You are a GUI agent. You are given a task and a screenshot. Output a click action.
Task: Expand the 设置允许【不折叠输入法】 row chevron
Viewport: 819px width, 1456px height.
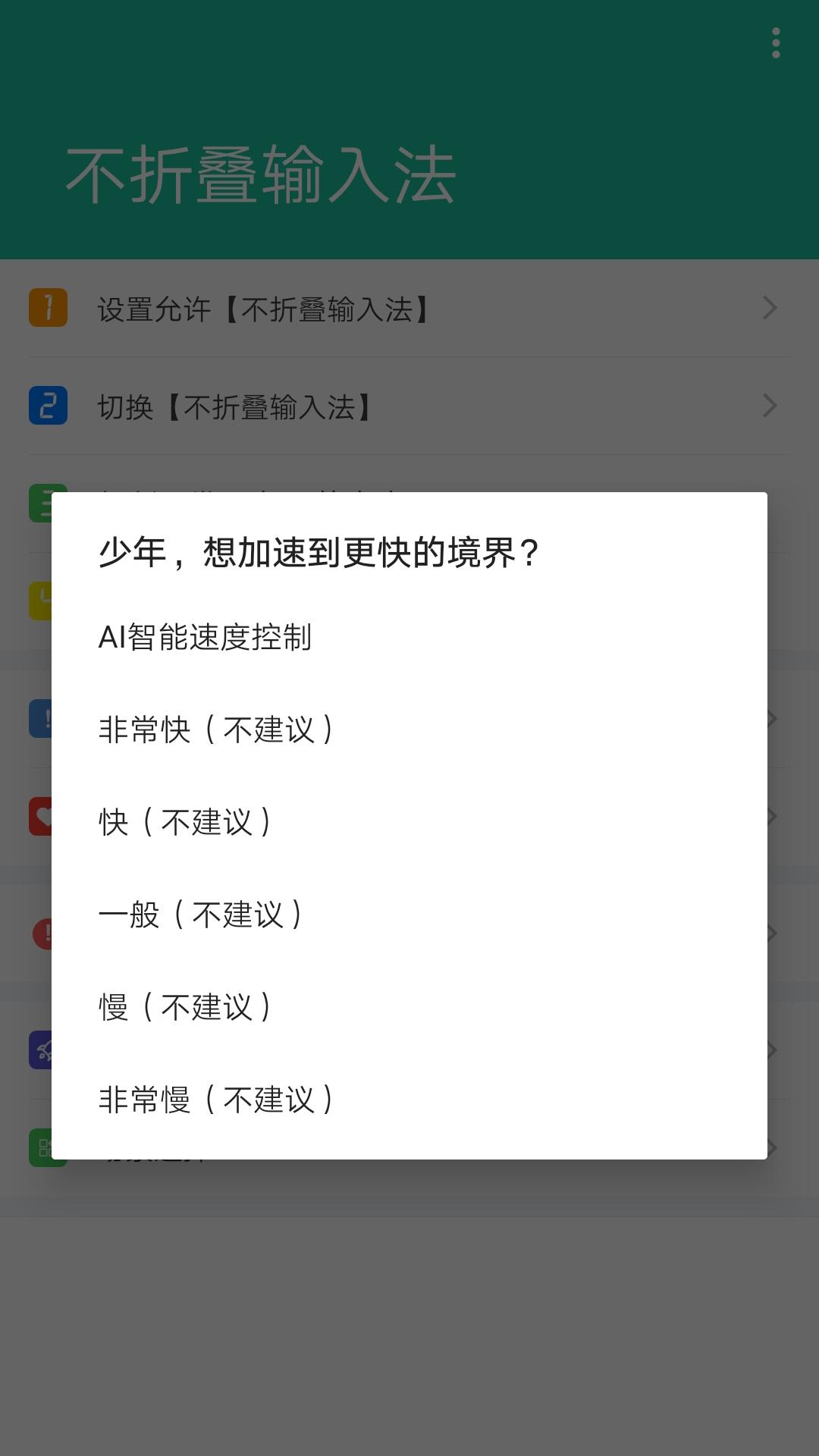point(769,308)
